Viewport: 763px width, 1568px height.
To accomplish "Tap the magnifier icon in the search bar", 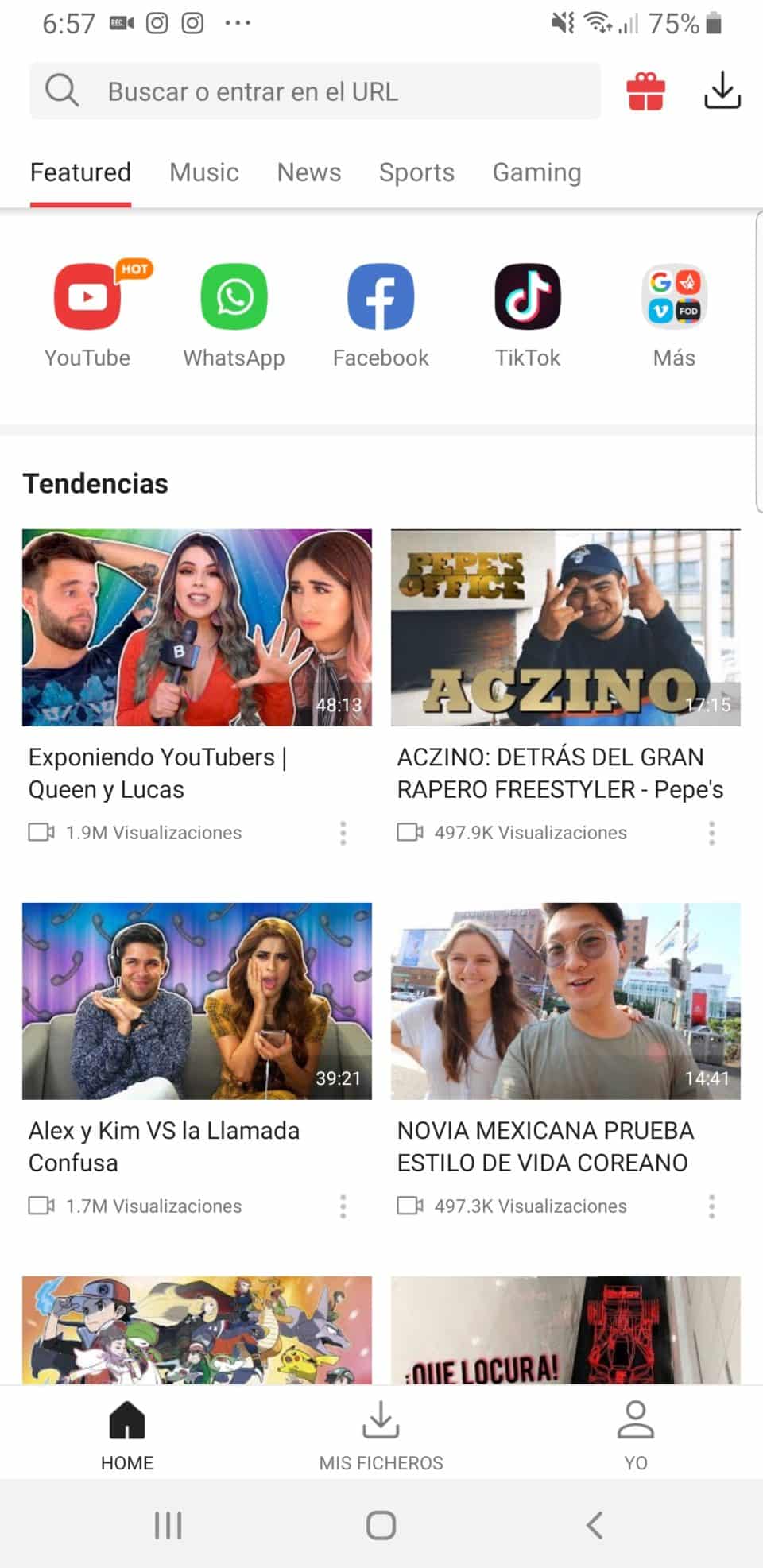I will (x=62, y=90).
